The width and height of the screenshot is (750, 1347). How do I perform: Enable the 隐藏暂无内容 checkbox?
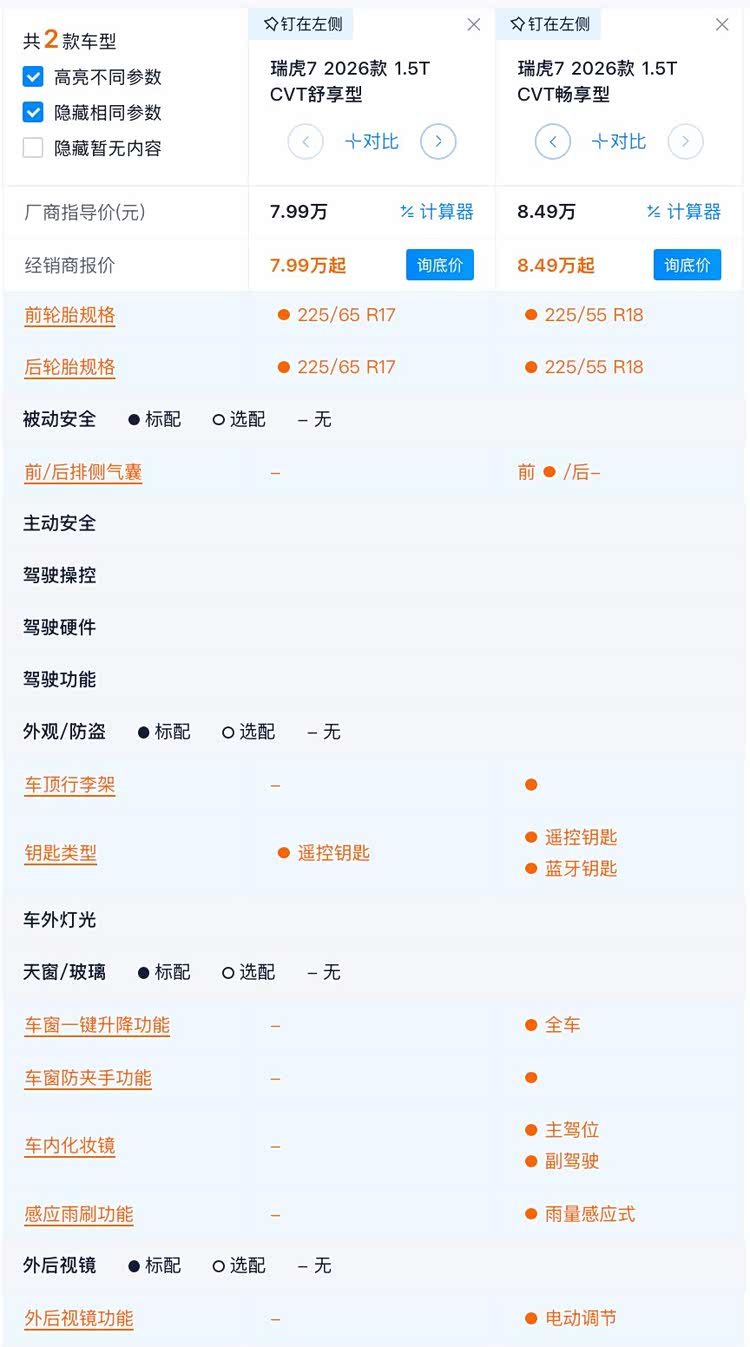click(x=33, y=148)
